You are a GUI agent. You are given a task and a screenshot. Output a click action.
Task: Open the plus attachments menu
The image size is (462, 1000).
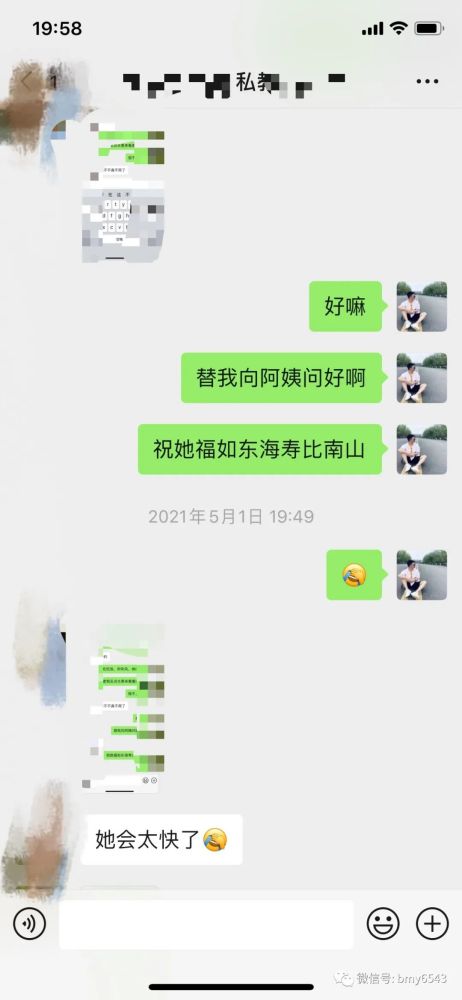(432, 923)
